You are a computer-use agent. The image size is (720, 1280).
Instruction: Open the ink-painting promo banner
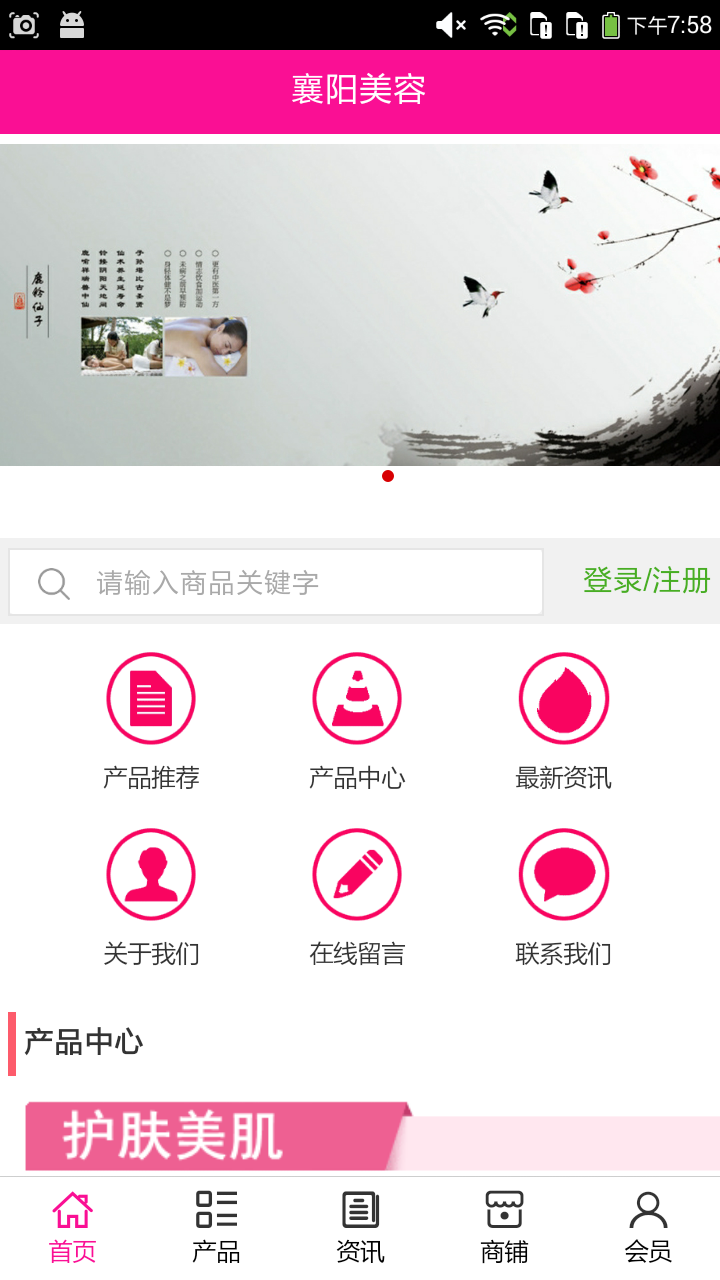coord(360,304)
